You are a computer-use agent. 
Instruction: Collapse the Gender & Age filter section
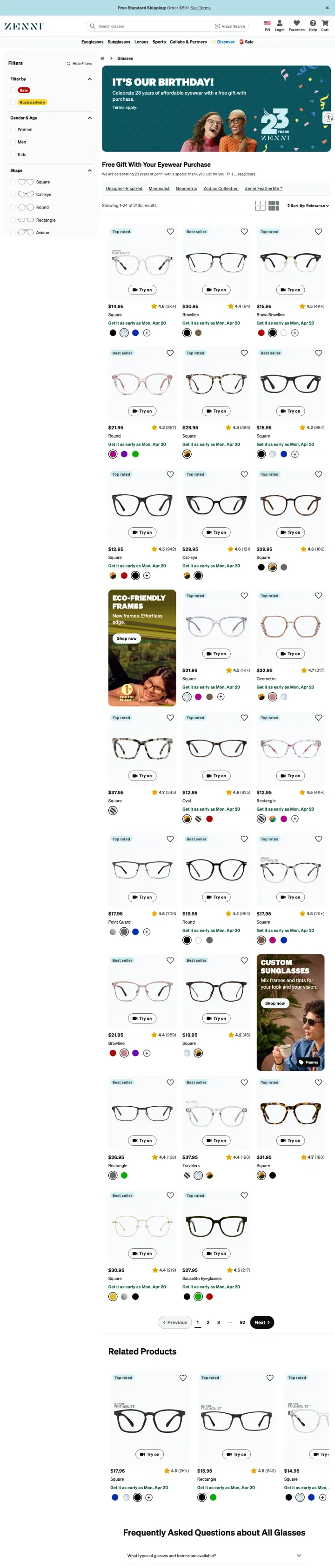coord(90,118)
